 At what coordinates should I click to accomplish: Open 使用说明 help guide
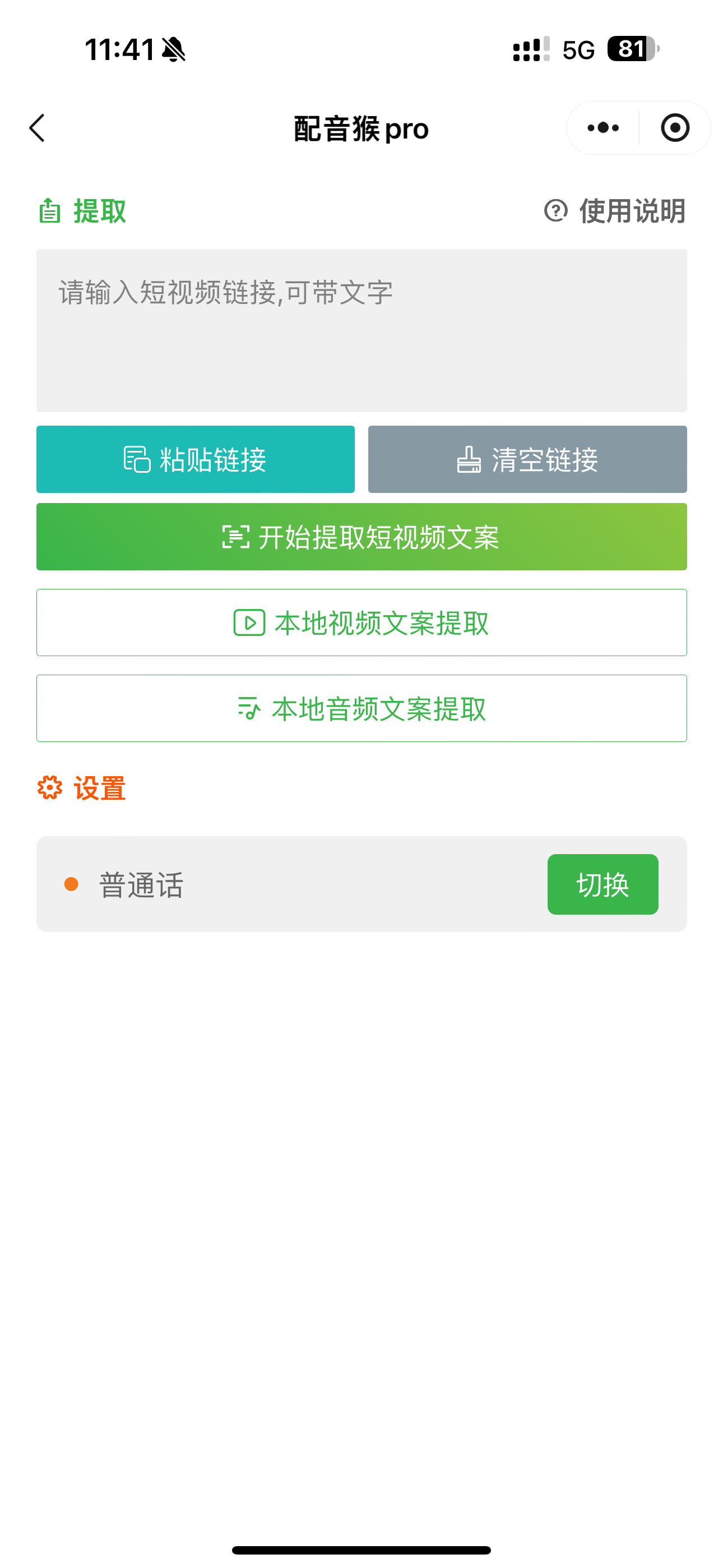[x=615, y=211]
